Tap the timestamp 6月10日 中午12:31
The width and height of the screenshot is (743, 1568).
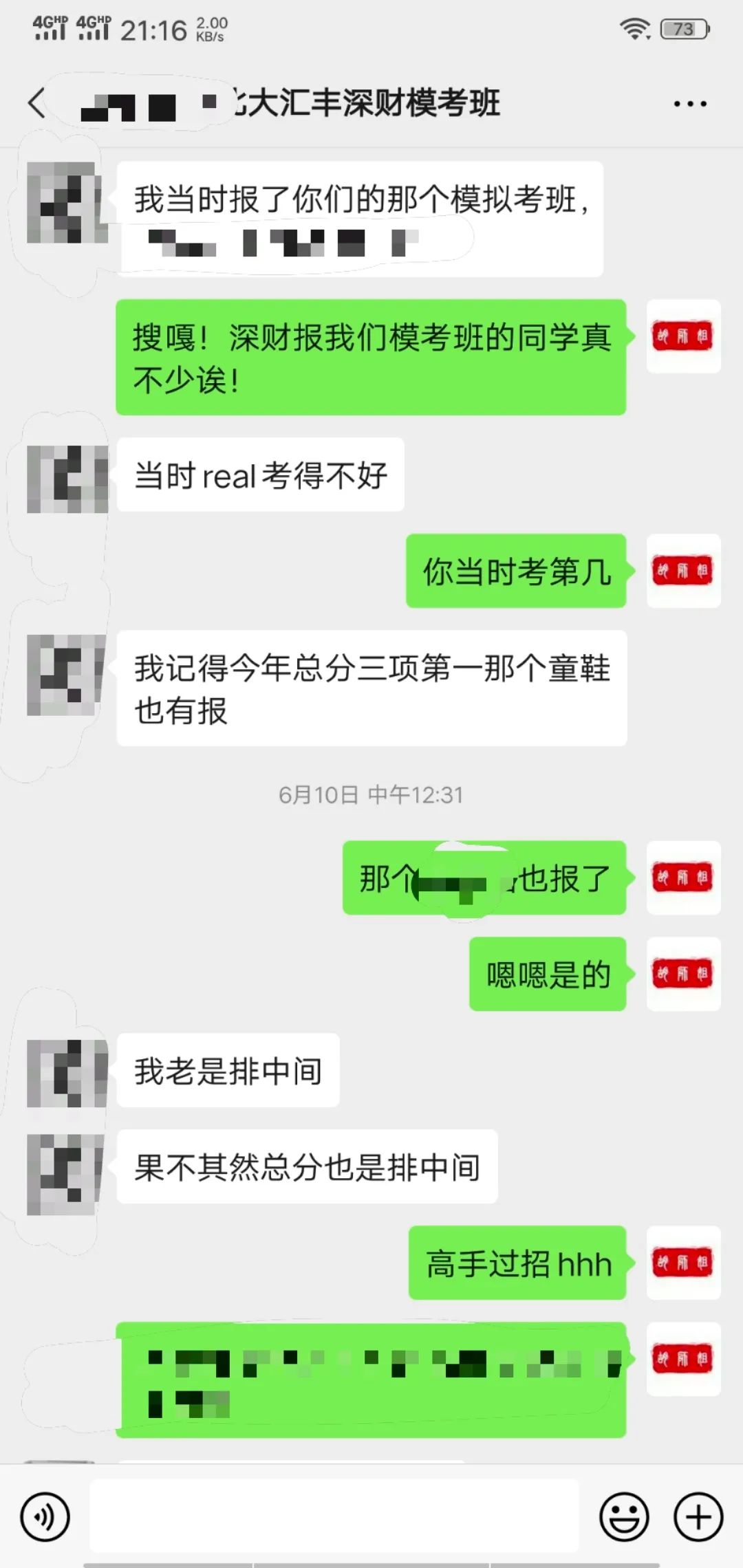(x=370, y=796)
